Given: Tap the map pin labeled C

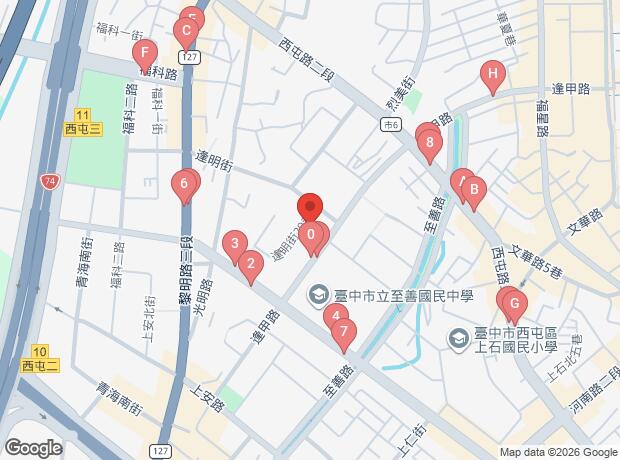Looking at the screenshot, I should pos(186,31).
